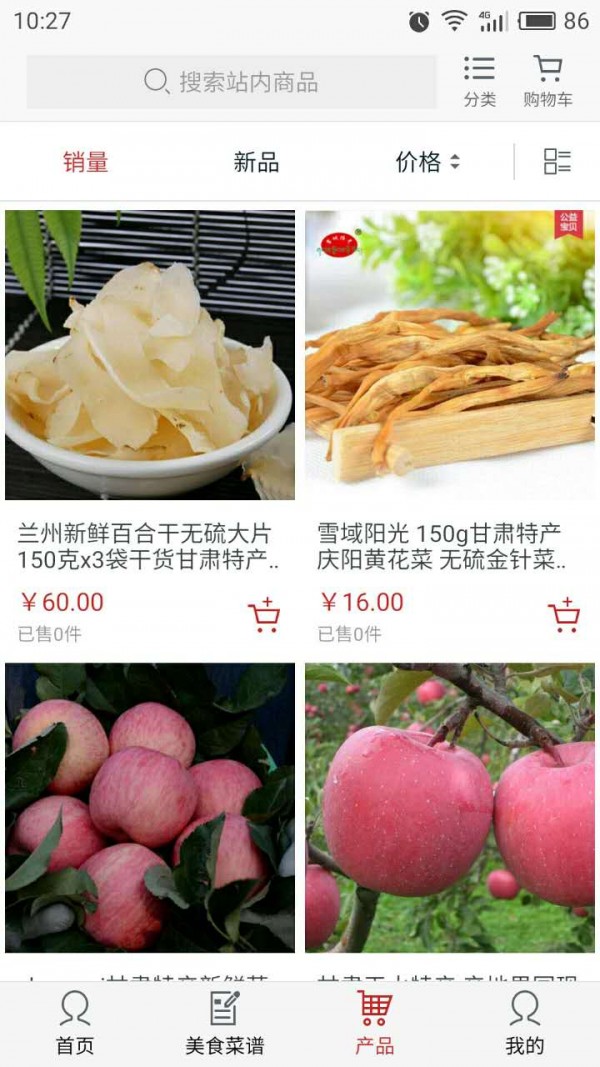The width and height of the screenshot is (600, 1067).
Task: Open the 购物车 shopping cart
Action: (547, 81)
